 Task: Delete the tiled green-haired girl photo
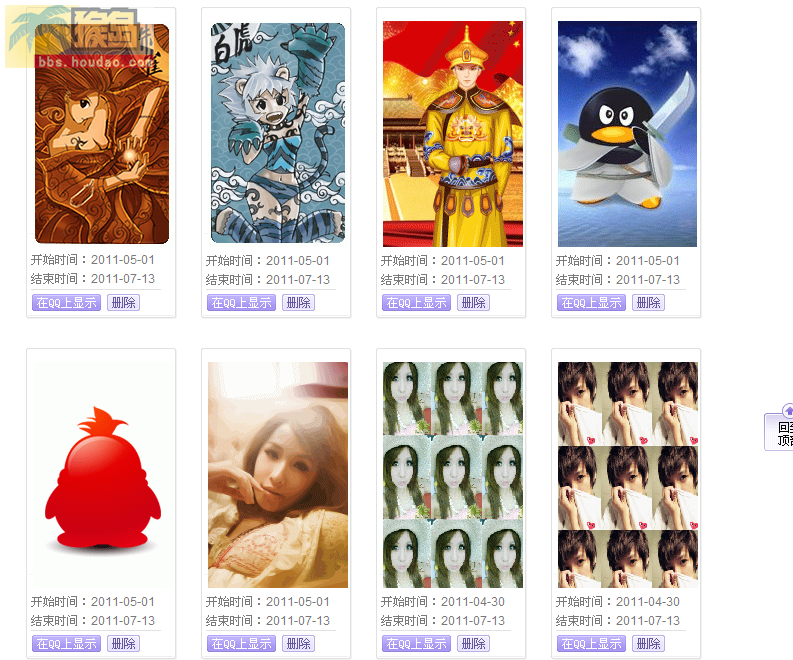(x=473, y=643)
